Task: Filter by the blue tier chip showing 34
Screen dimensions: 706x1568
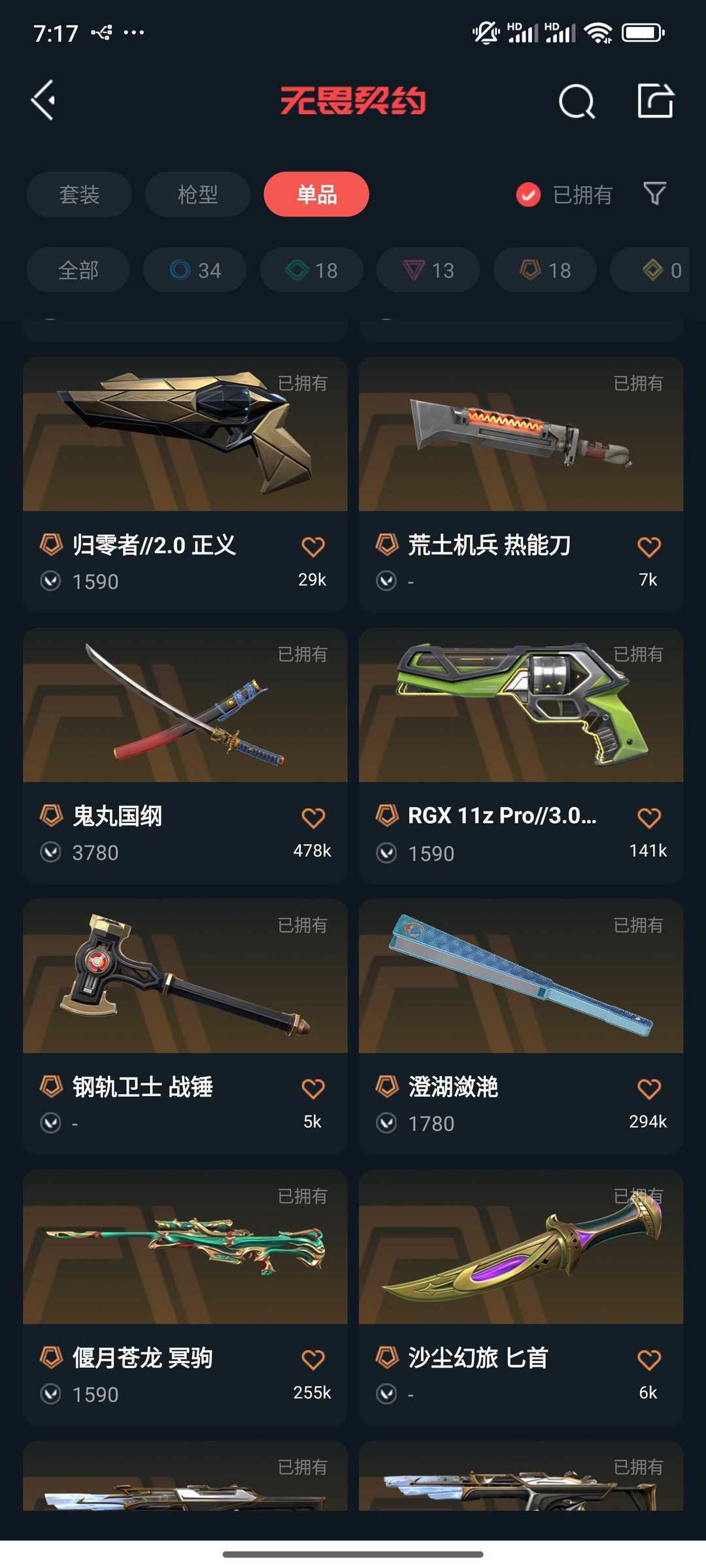Action: tap(195, 270)
